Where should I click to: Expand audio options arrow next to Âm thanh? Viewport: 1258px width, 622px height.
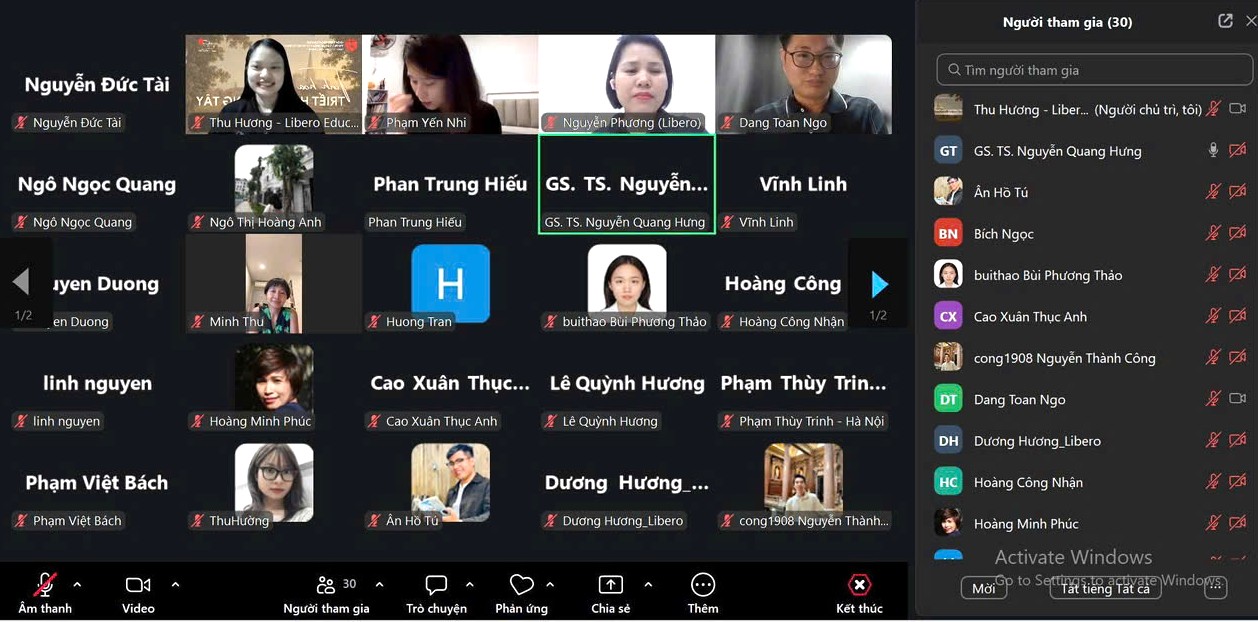click(x=77, y=585)
